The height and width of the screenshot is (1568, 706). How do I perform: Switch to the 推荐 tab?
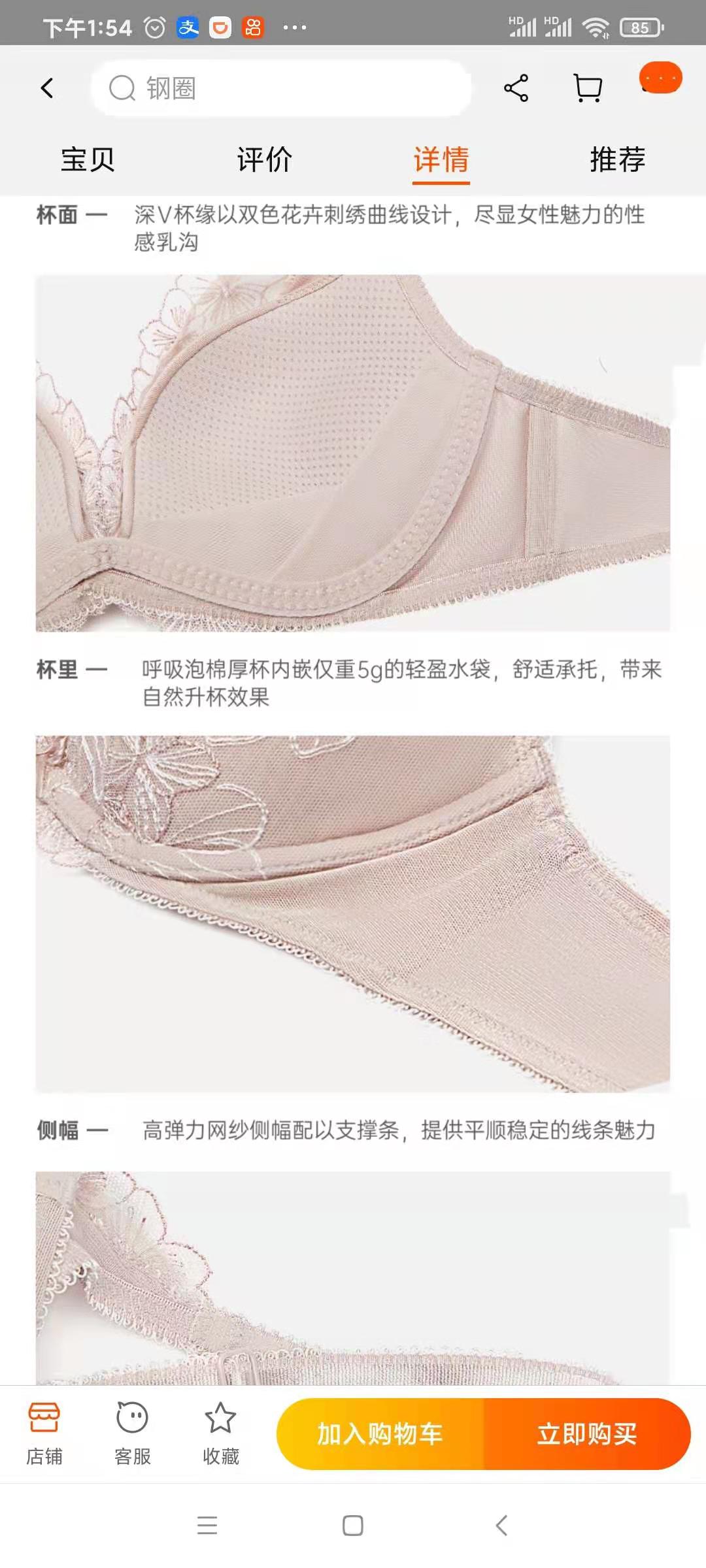click(x=617, y=160)
